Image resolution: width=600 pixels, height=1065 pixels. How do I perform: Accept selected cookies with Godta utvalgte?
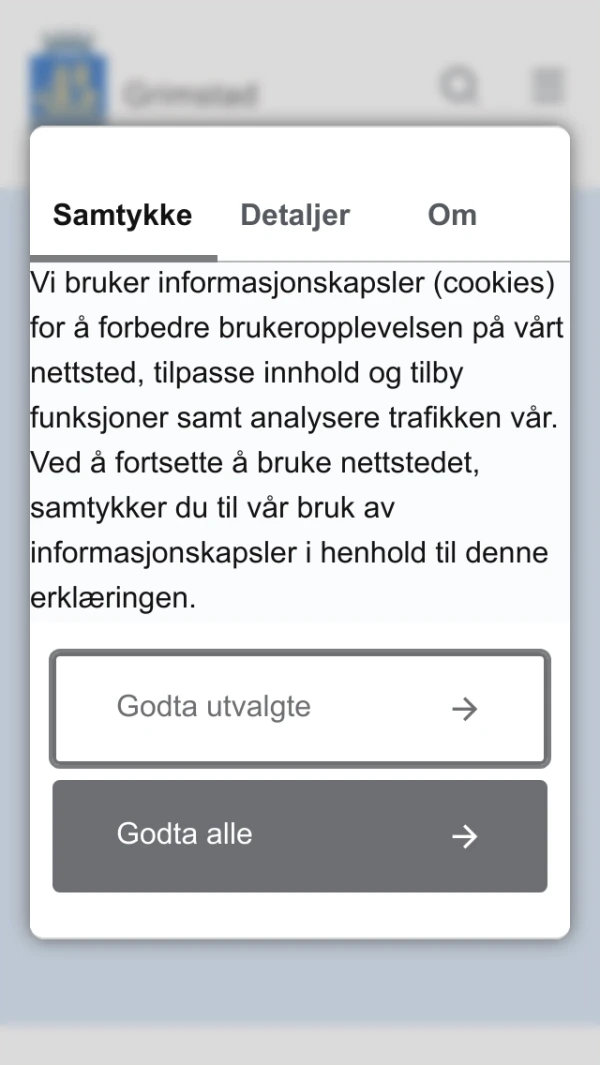[x=300, y=708]
